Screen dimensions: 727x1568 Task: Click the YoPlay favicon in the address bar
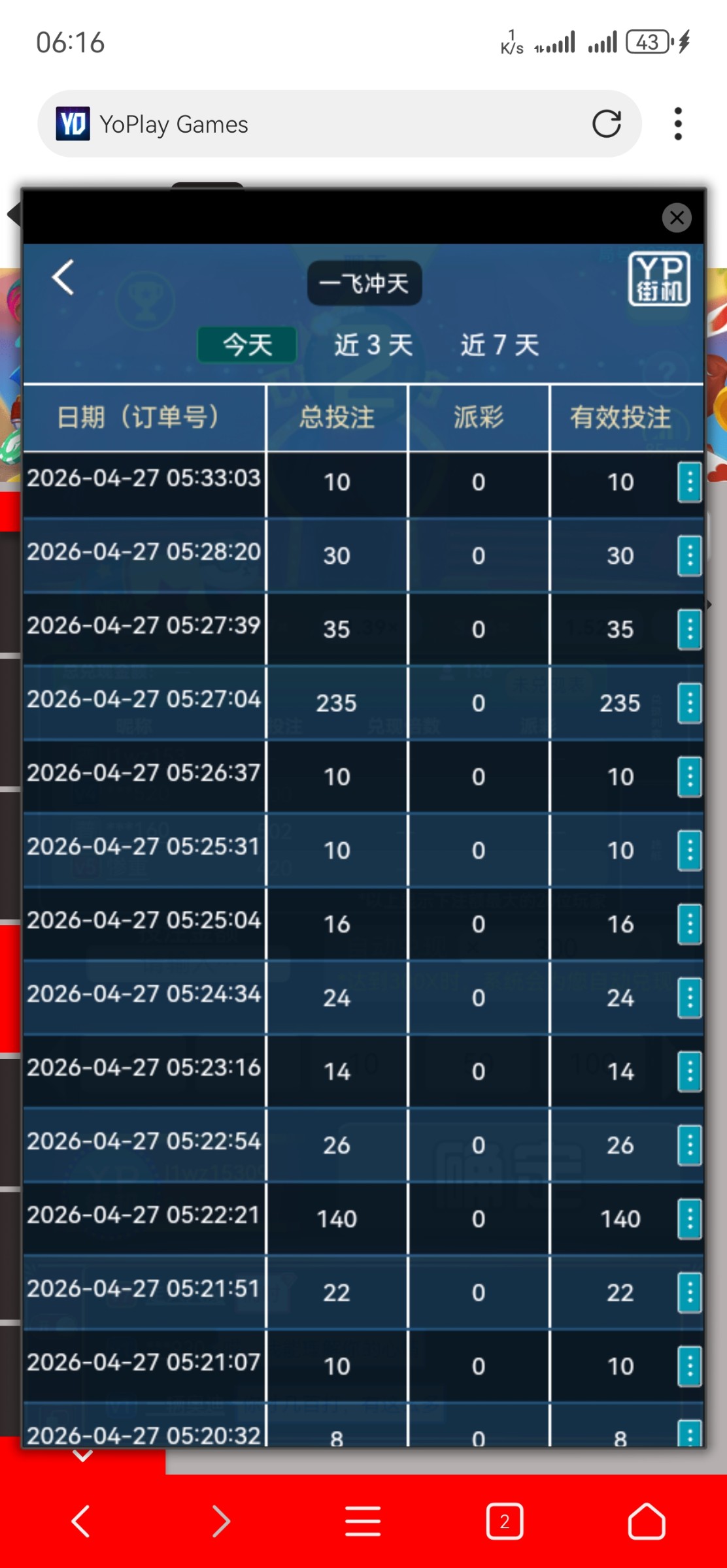click(x=74, y=124)
